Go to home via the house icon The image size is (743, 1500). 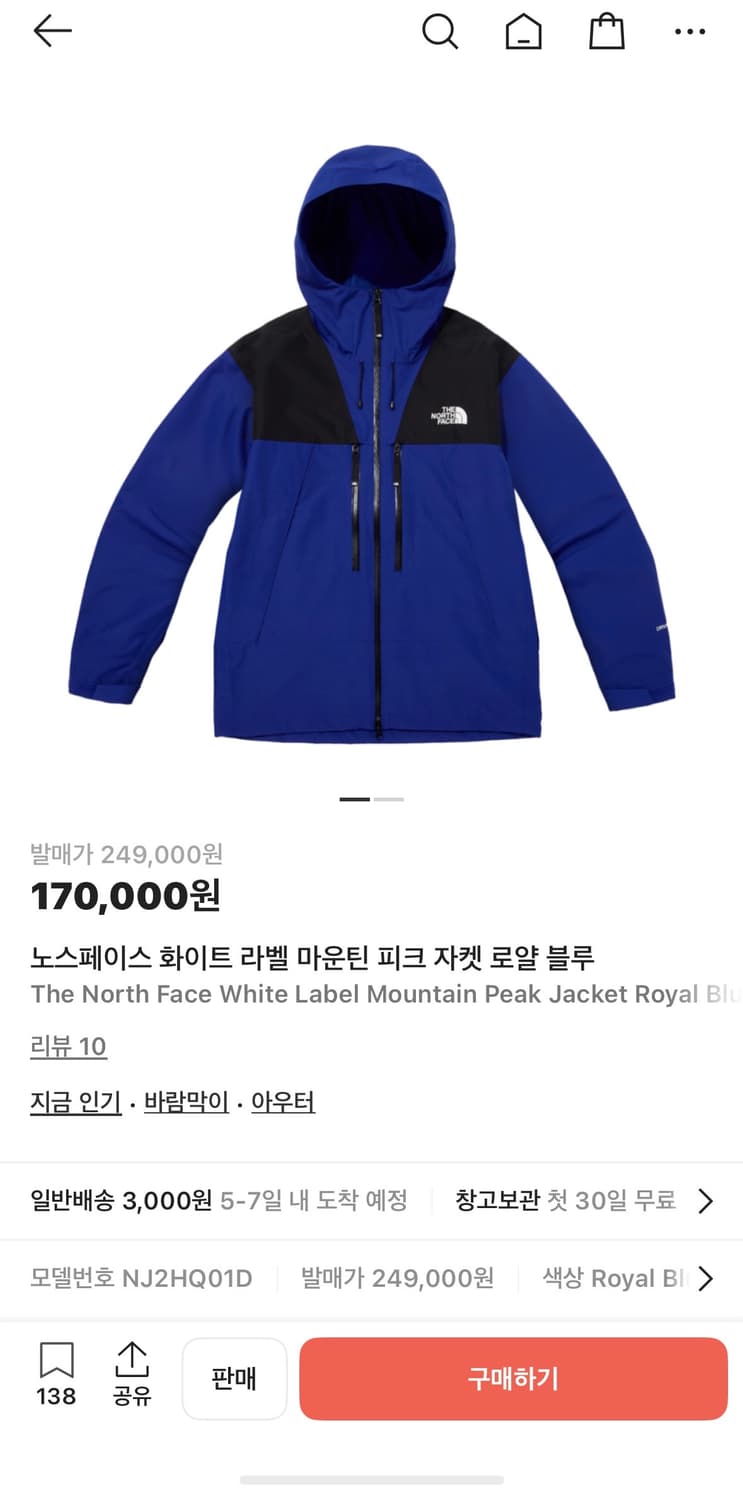click(524, 31)
